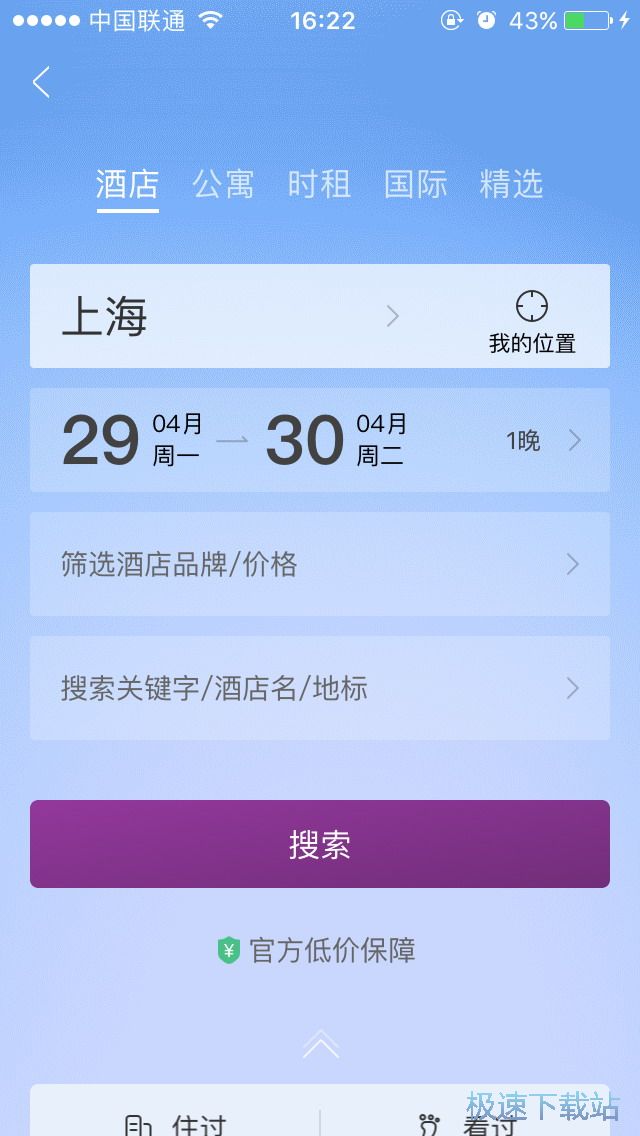
Task: Open 筛选酒店品牌/价格 filter
Action: (x=320, y=564)
